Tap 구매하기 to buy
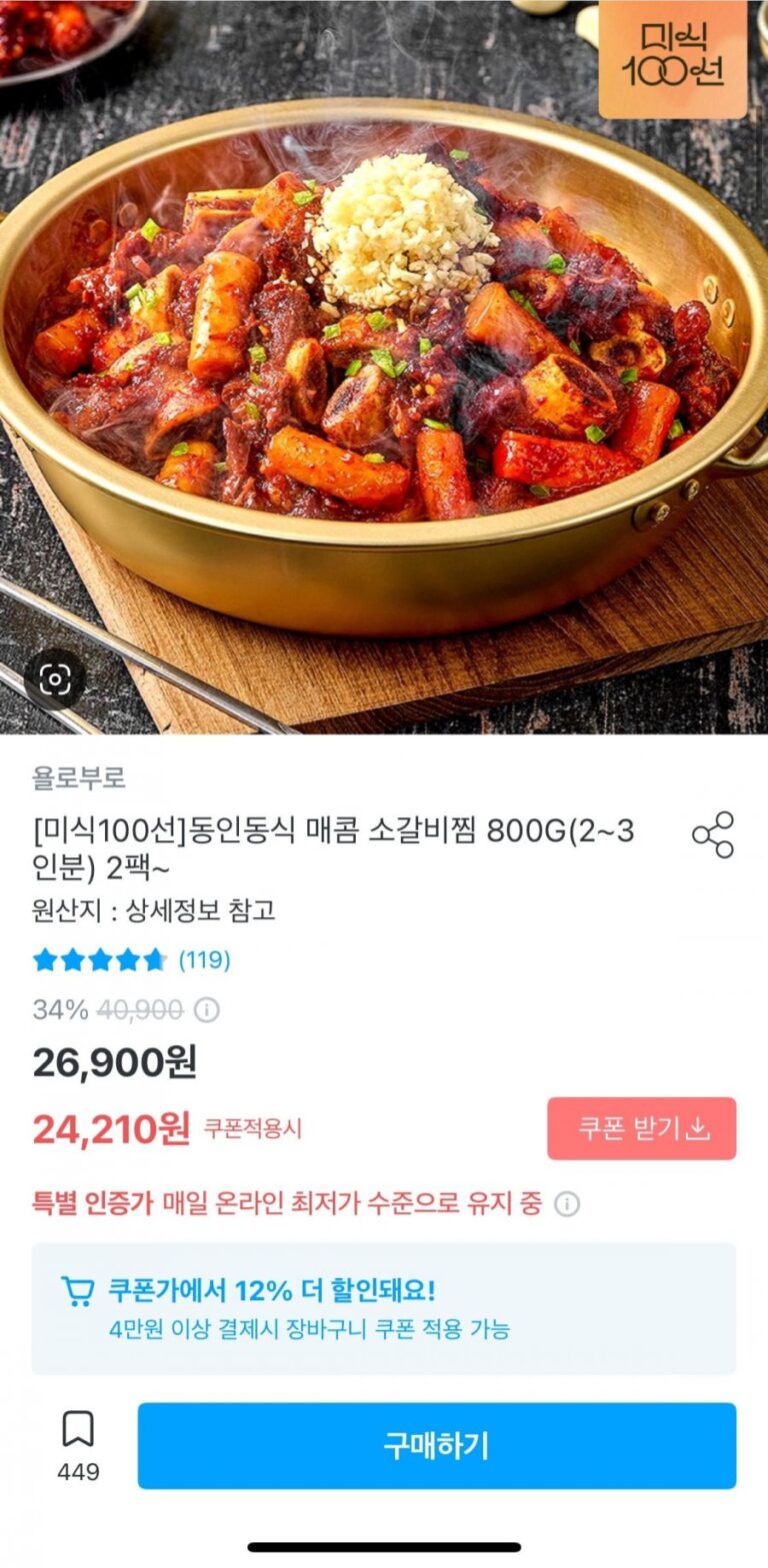This screenshot has width=768, height=1568. pos(436,1445)
